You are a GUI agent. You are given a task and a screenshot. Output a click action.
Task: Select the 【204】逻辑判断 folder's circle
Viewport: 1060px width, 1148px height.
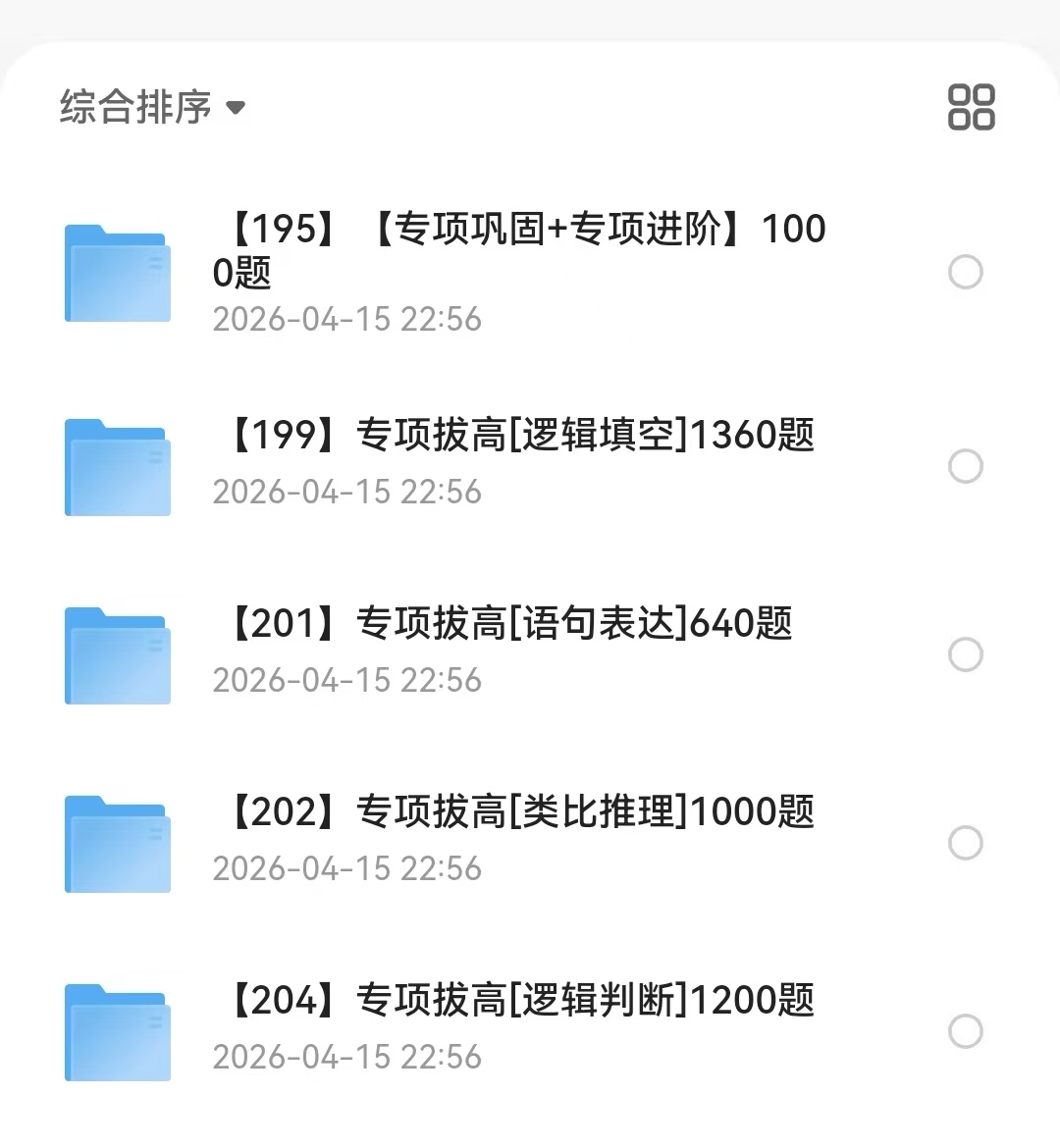pyautogui.click(x=966, y=1031)
